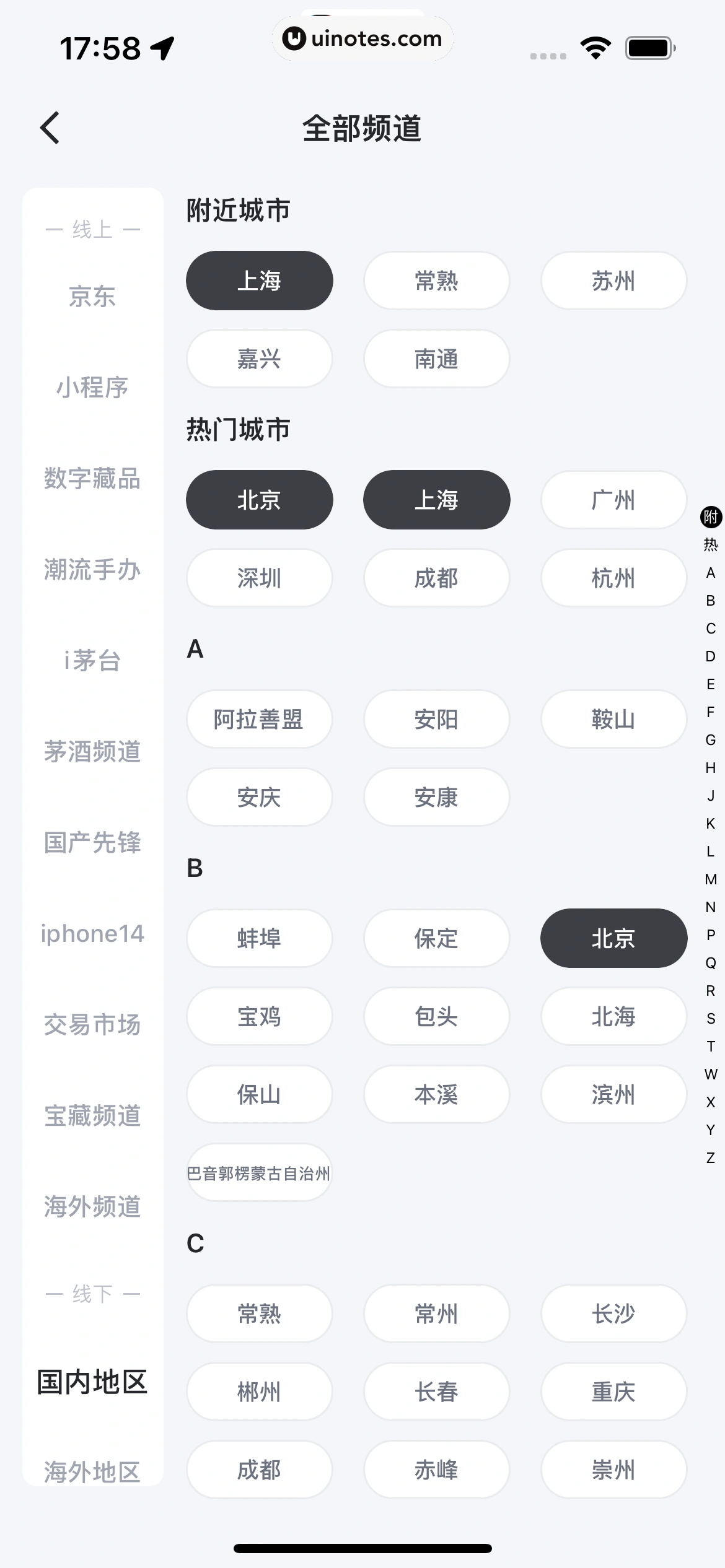Pick 蚌埠 under section B

259,939
